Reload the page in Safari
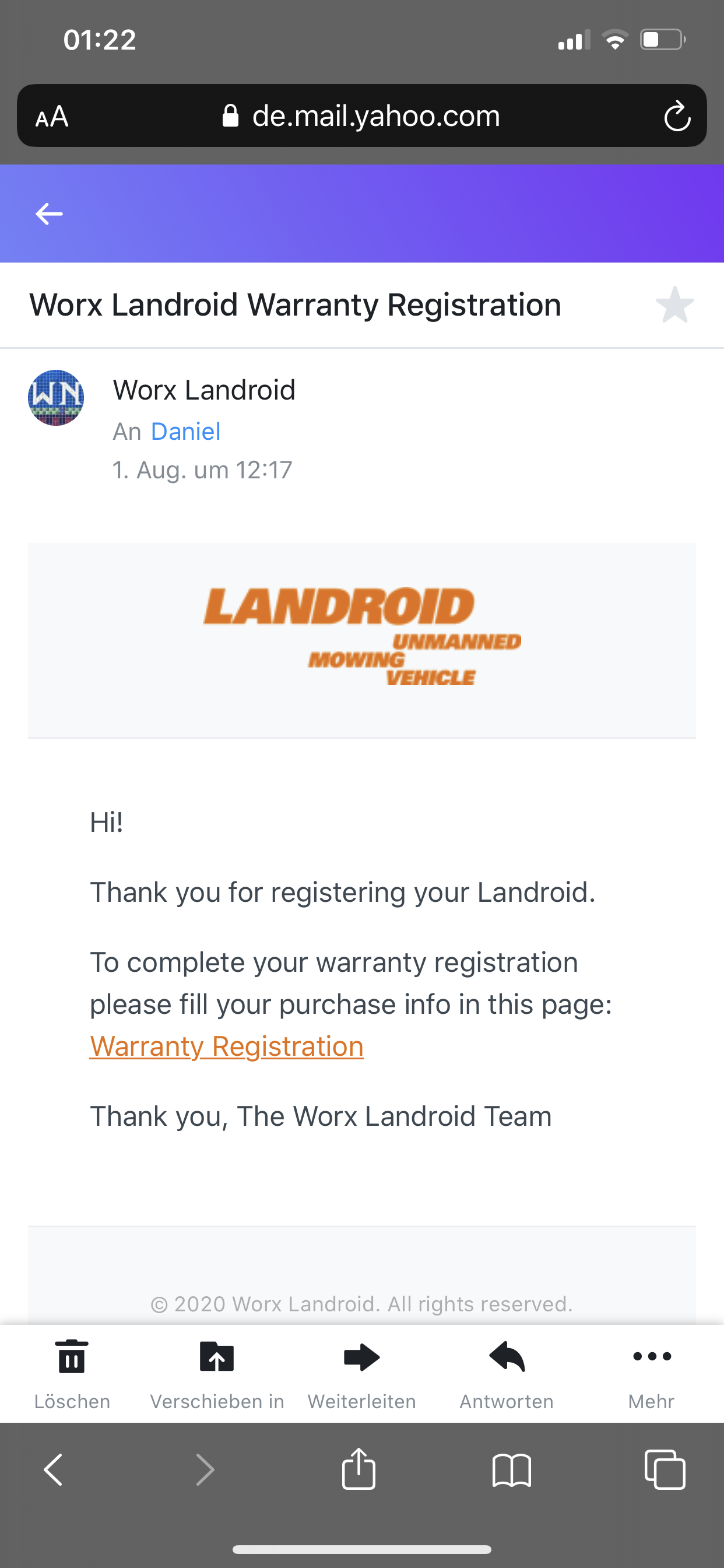The height and width of the screenshot is (1568, 724). coord(677,116)
